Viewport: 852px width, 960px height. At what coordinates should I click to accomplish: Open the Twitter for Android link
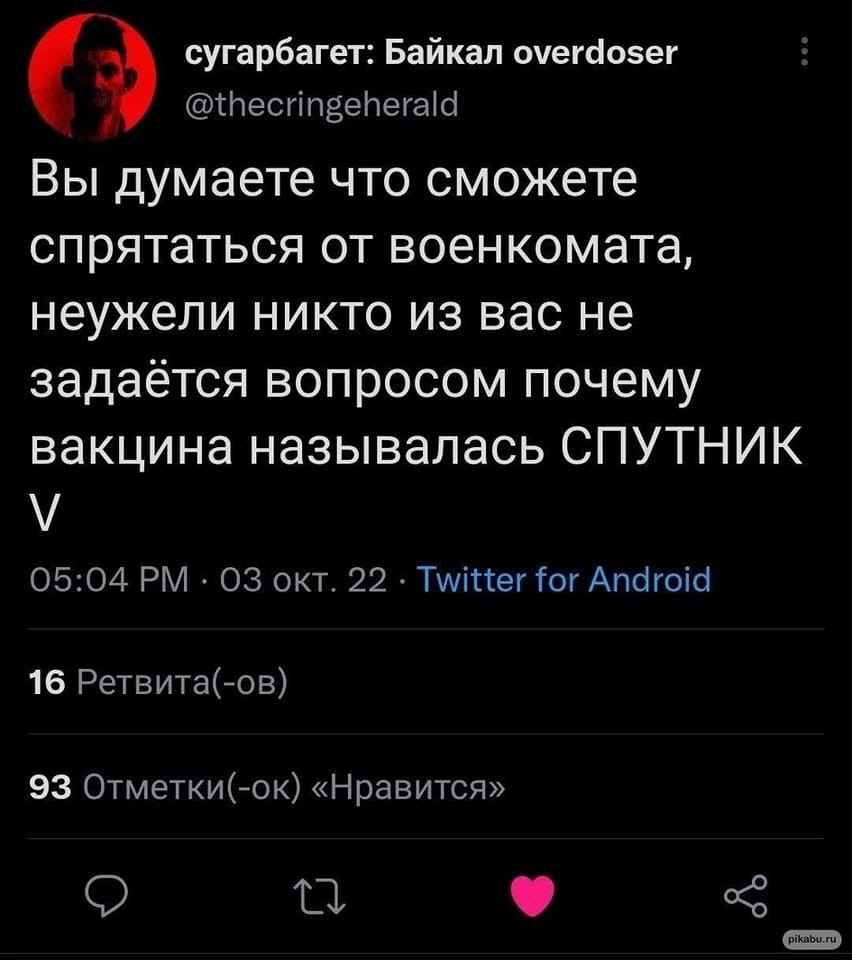pos(562,579)
